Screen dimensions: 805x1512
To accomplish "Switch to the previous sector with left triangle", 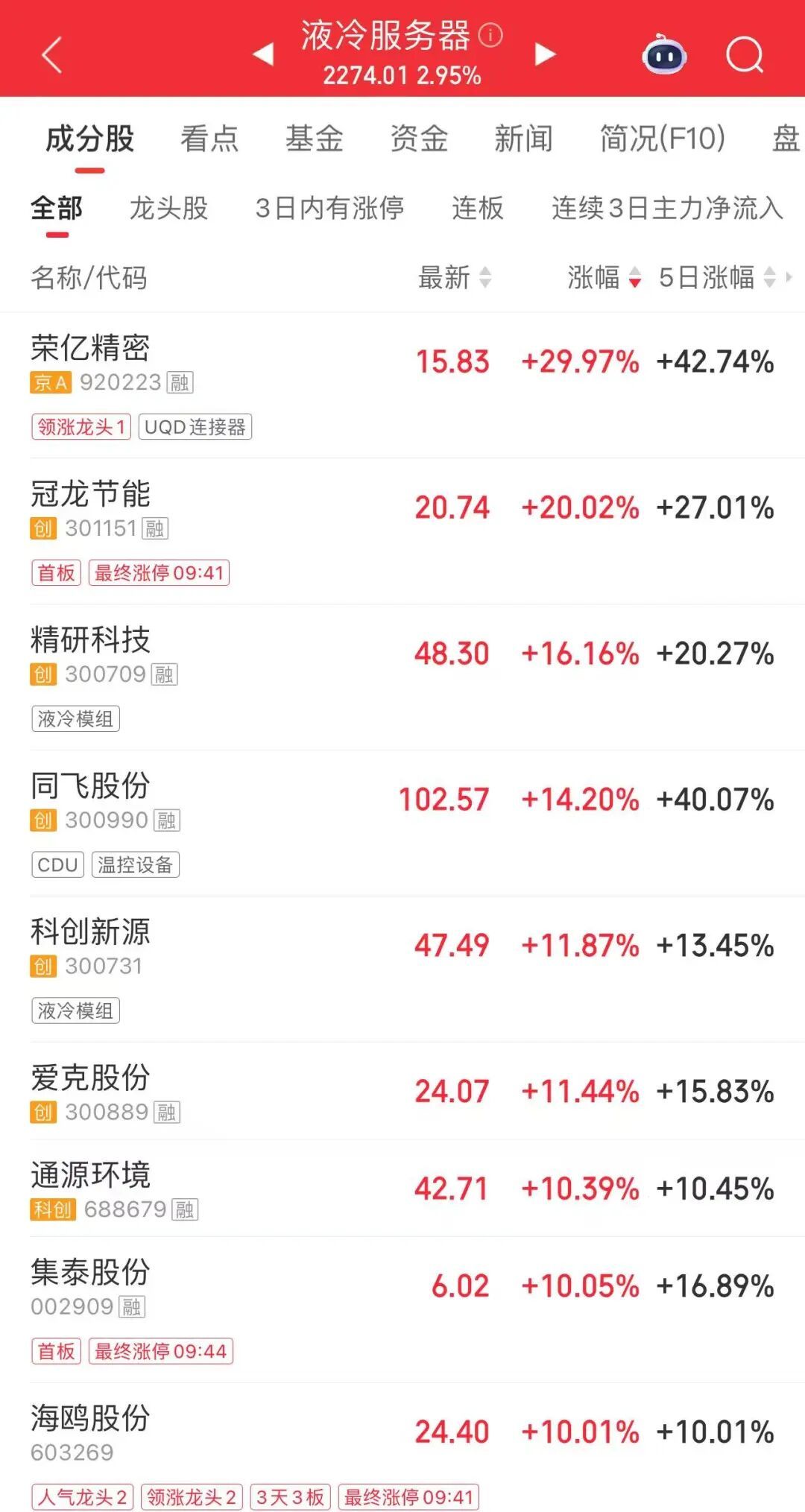I will point(263,54).
